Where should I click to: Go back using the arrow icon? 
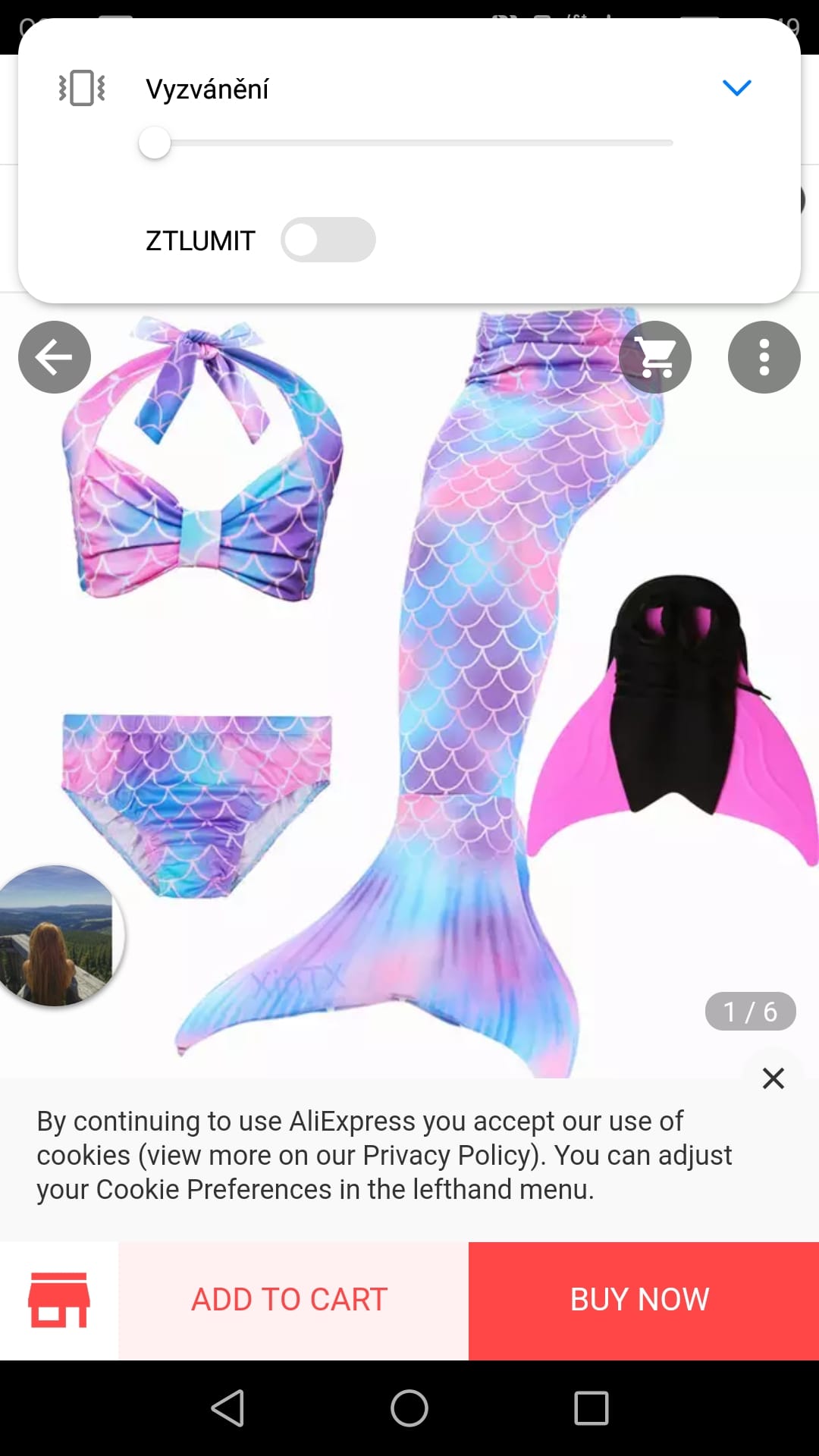pyautogui.click(x=55, y=357)
